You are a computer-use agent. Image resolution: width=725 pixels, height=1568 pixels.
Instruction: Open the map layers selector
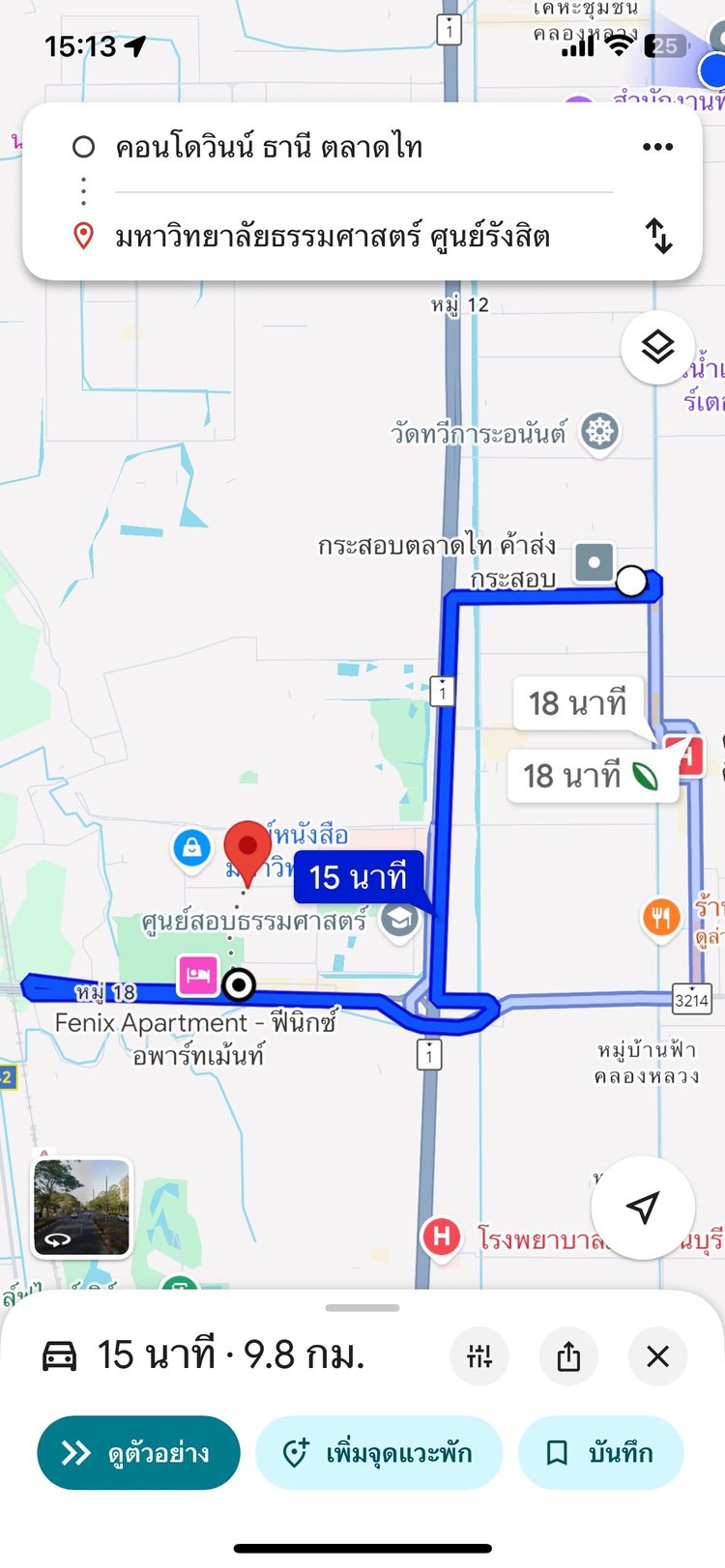point(657,347)
